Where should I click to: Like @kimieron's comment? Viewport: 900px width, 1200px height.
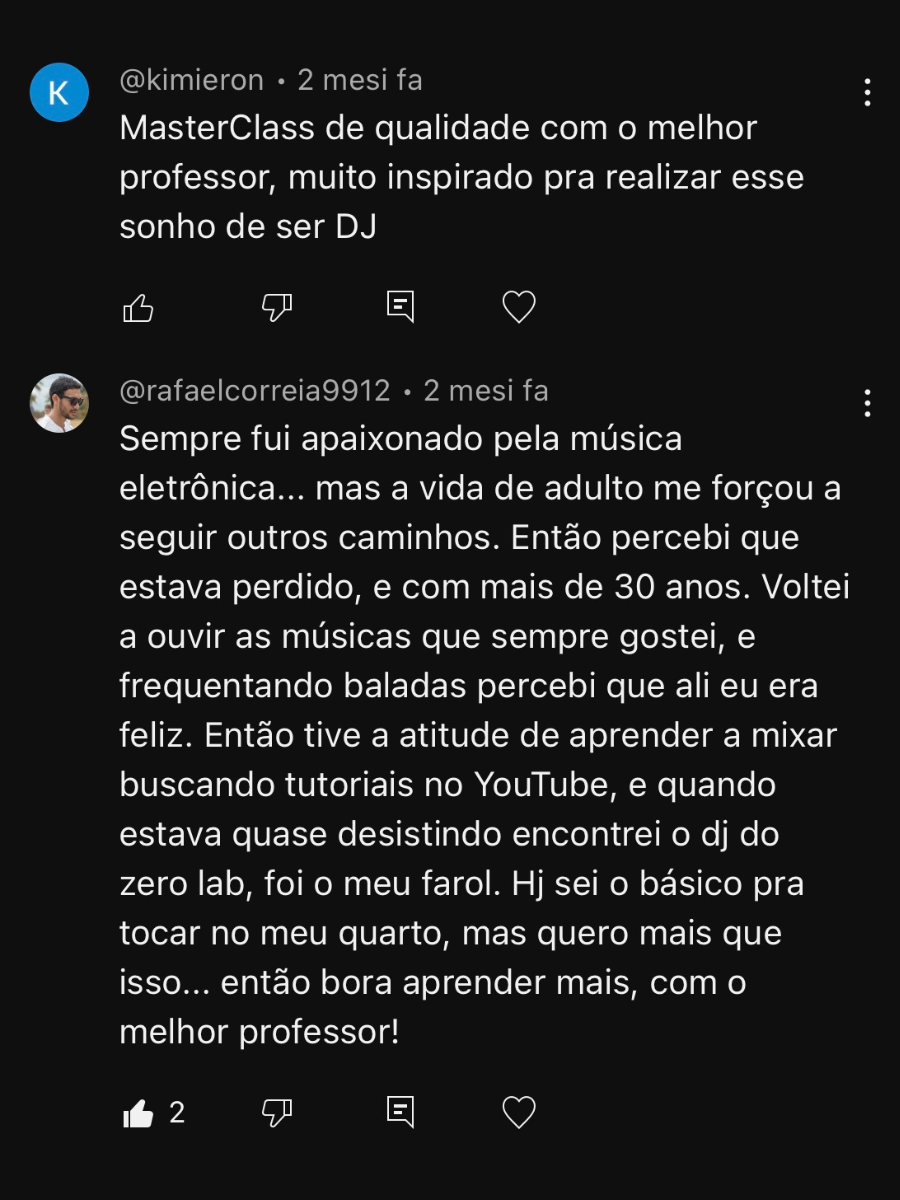(x=138, y=308)
